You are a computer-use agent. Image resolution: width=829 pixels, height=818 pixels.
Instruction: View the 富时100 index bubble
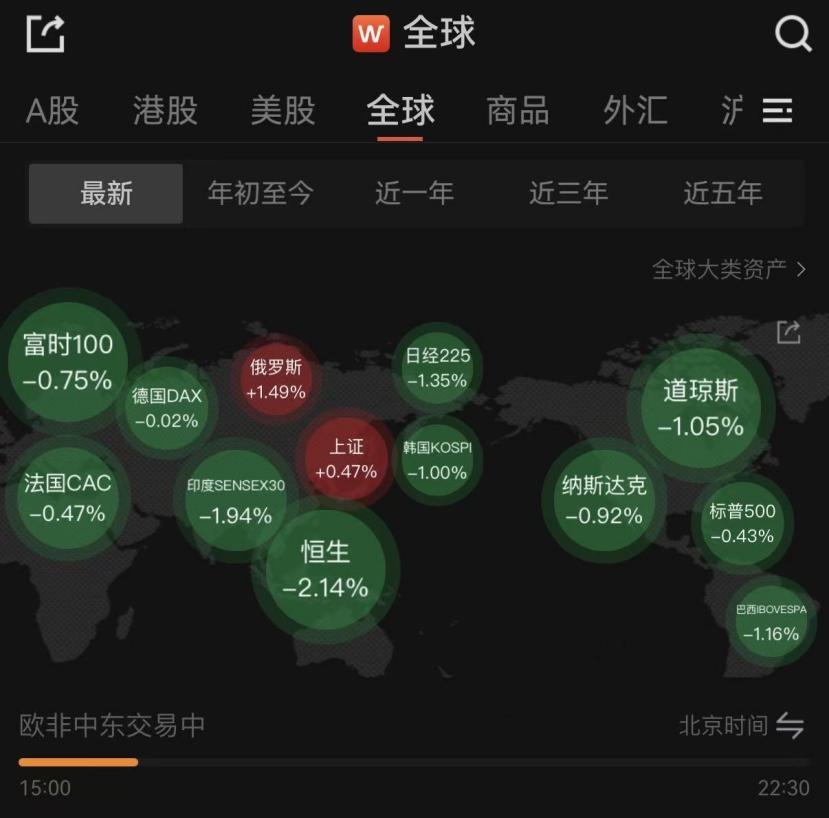click(x=68, y=361)
